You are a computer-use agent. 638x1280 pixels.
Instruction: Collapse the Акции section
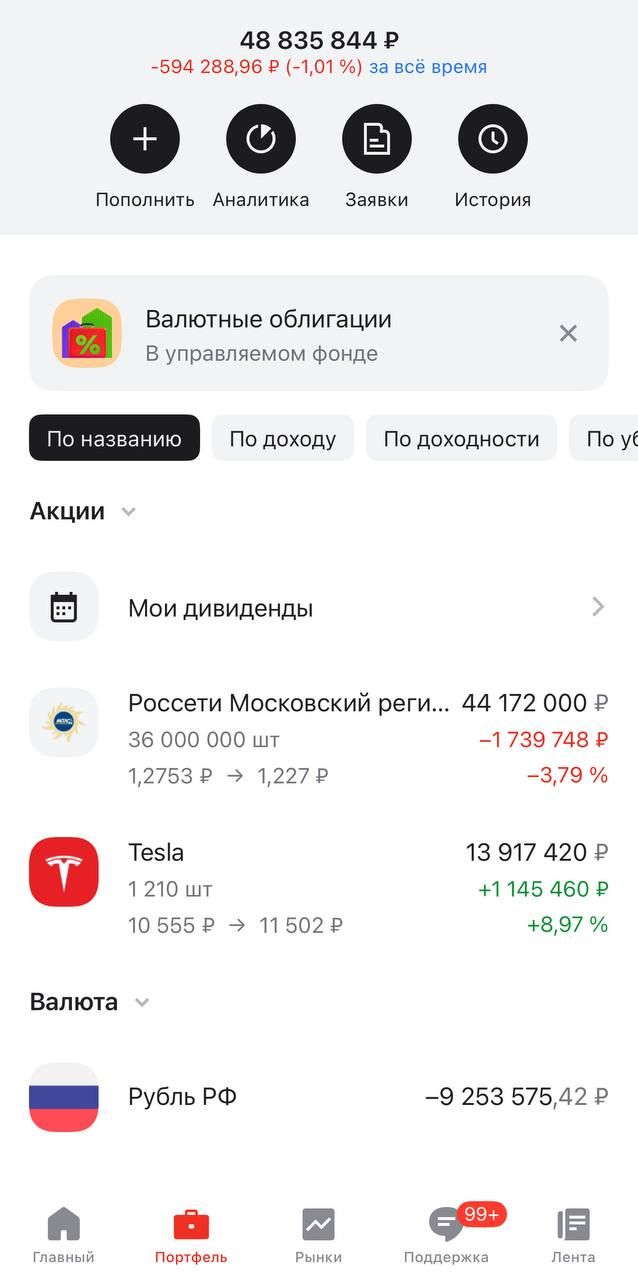(x=128, y=512)
